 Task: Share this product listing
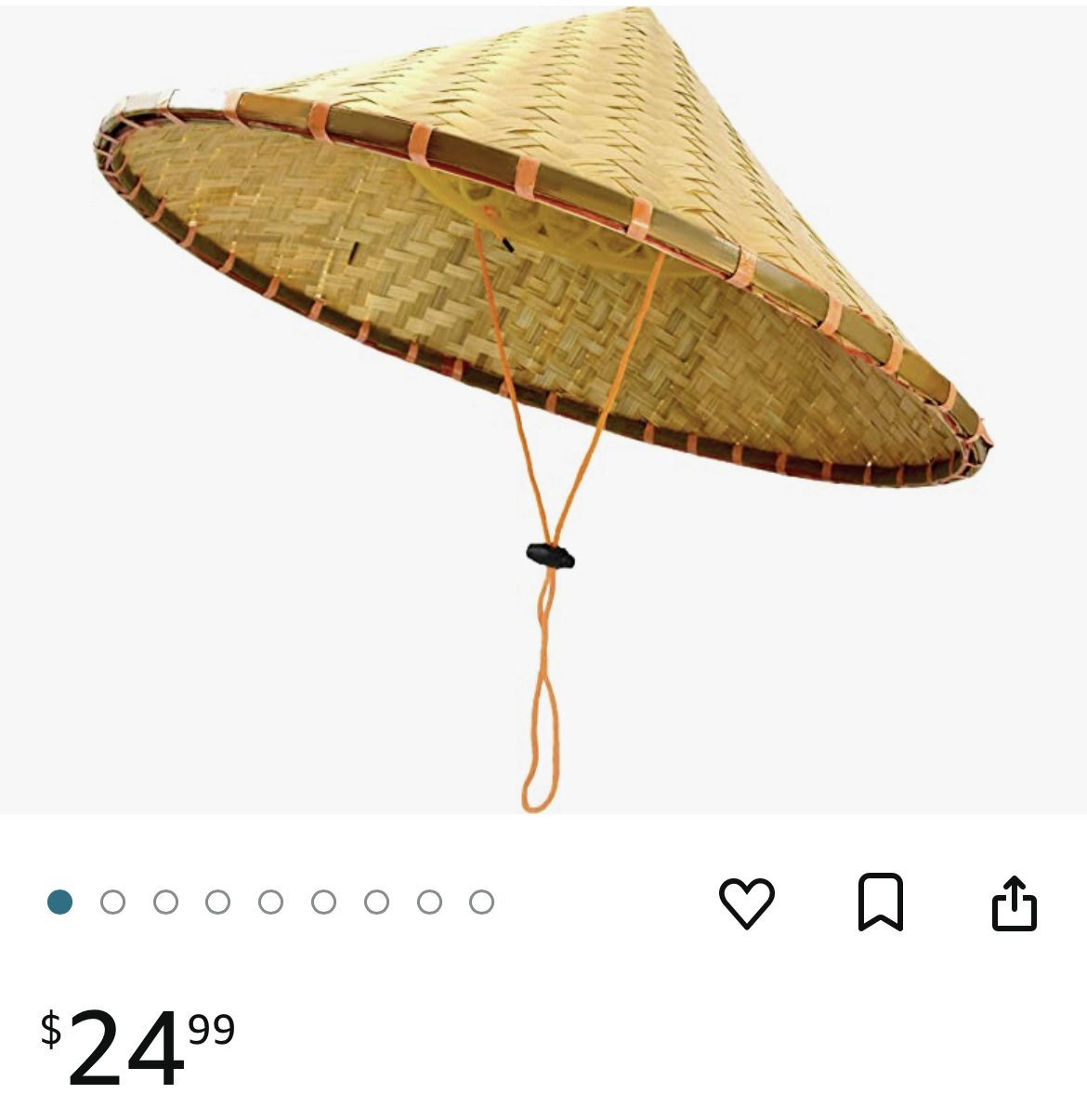click(1014, 903)
